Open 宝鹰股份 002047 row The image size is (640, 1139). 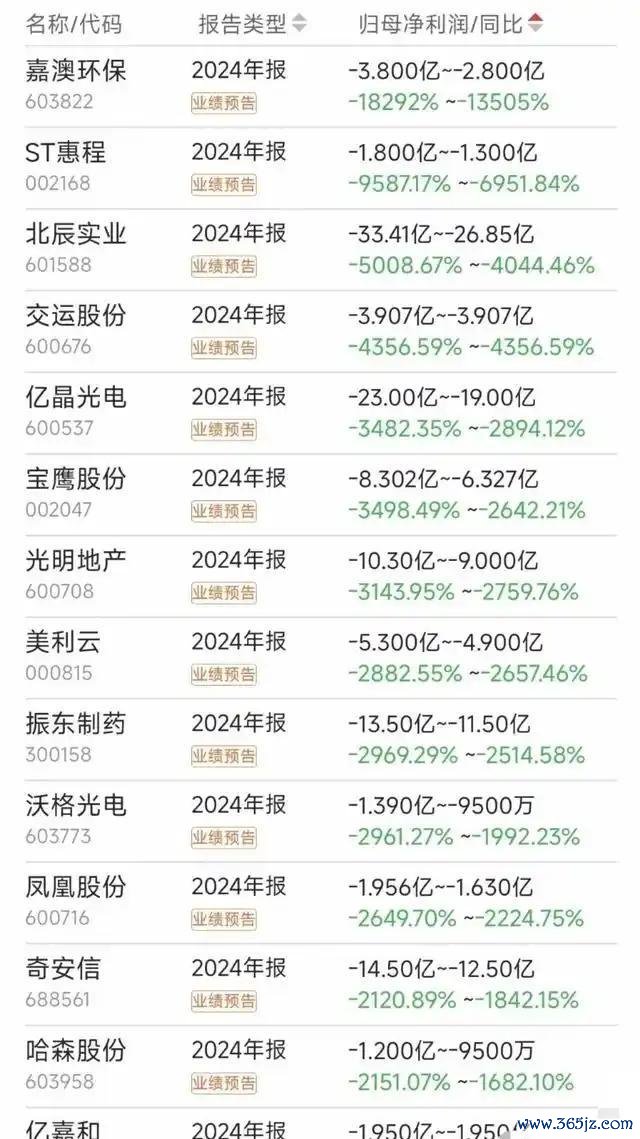[x=320, y=495]
